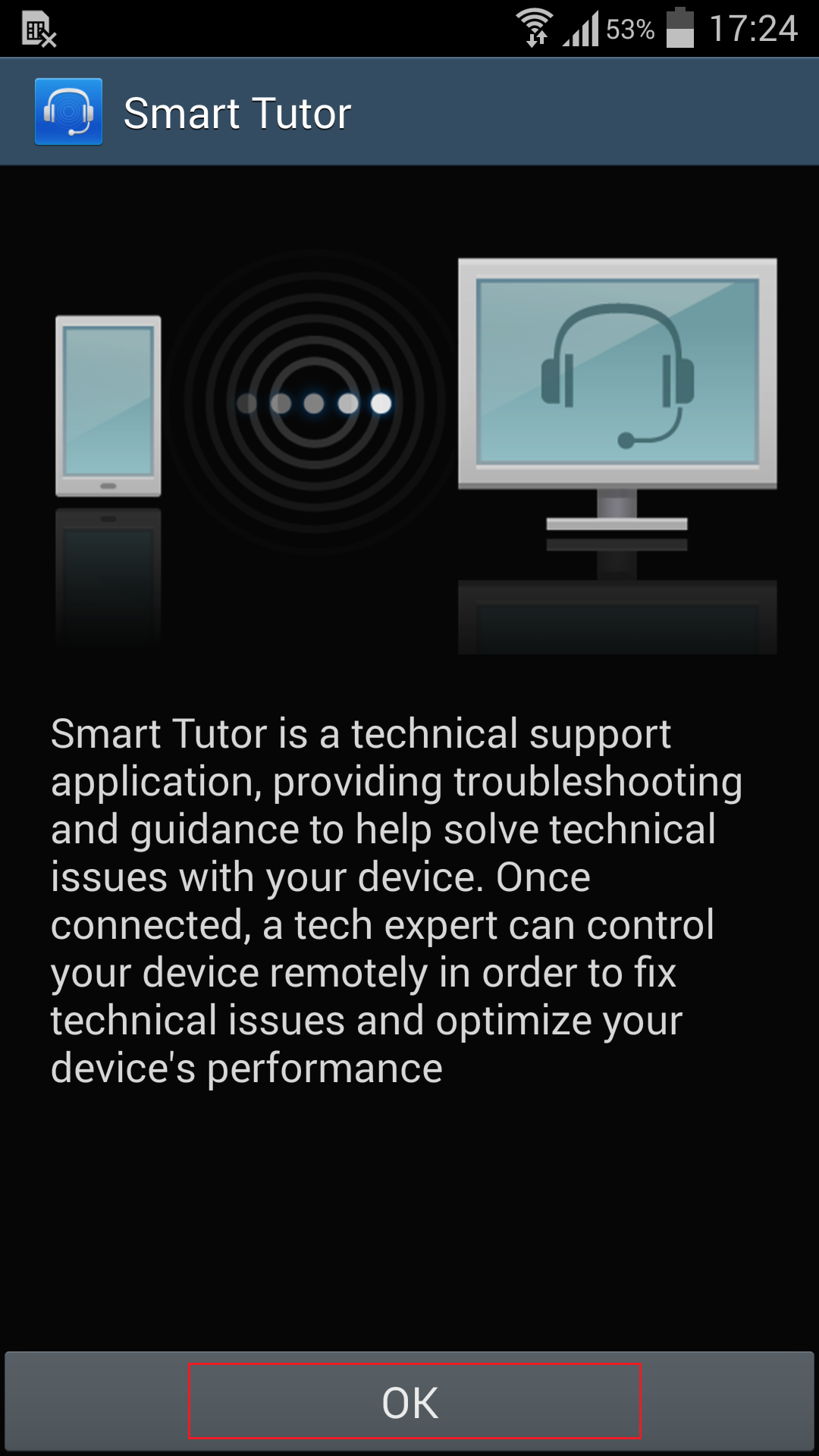Confirm the Smart Tutor intro with OK
Screen dimensions: 819x1456
409,1401
